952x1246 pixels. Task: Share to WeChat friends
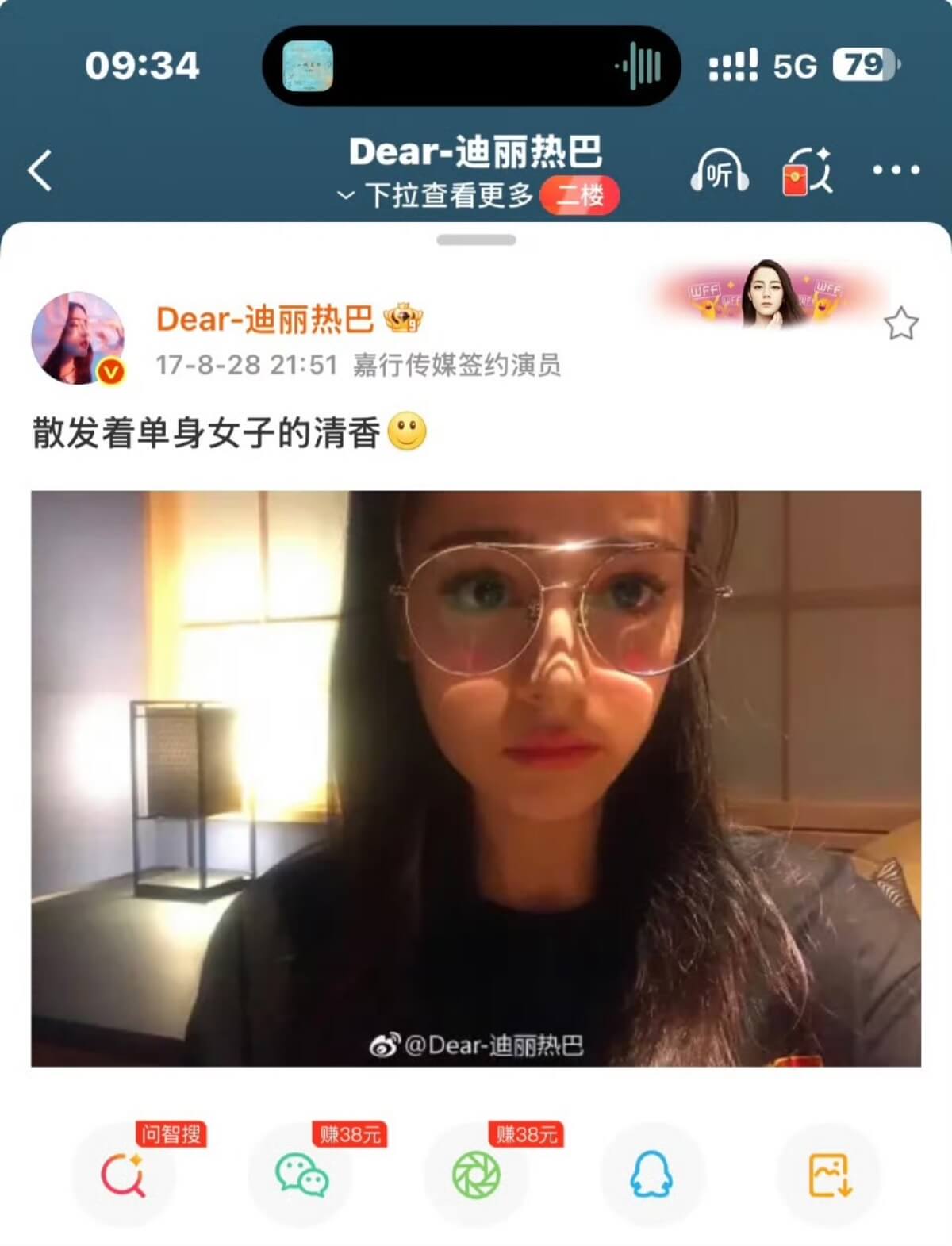pos(301,1175)
